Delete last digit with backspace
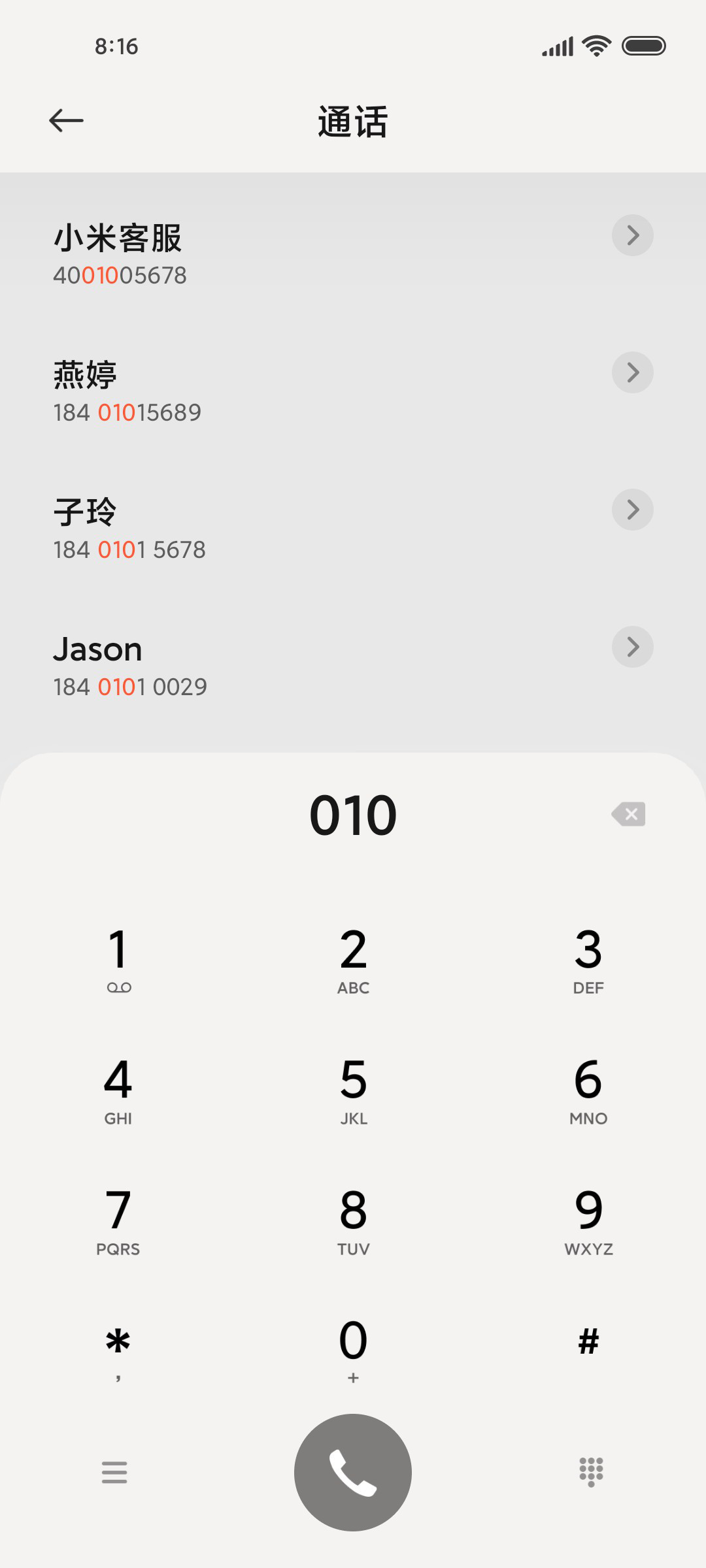 629,814
